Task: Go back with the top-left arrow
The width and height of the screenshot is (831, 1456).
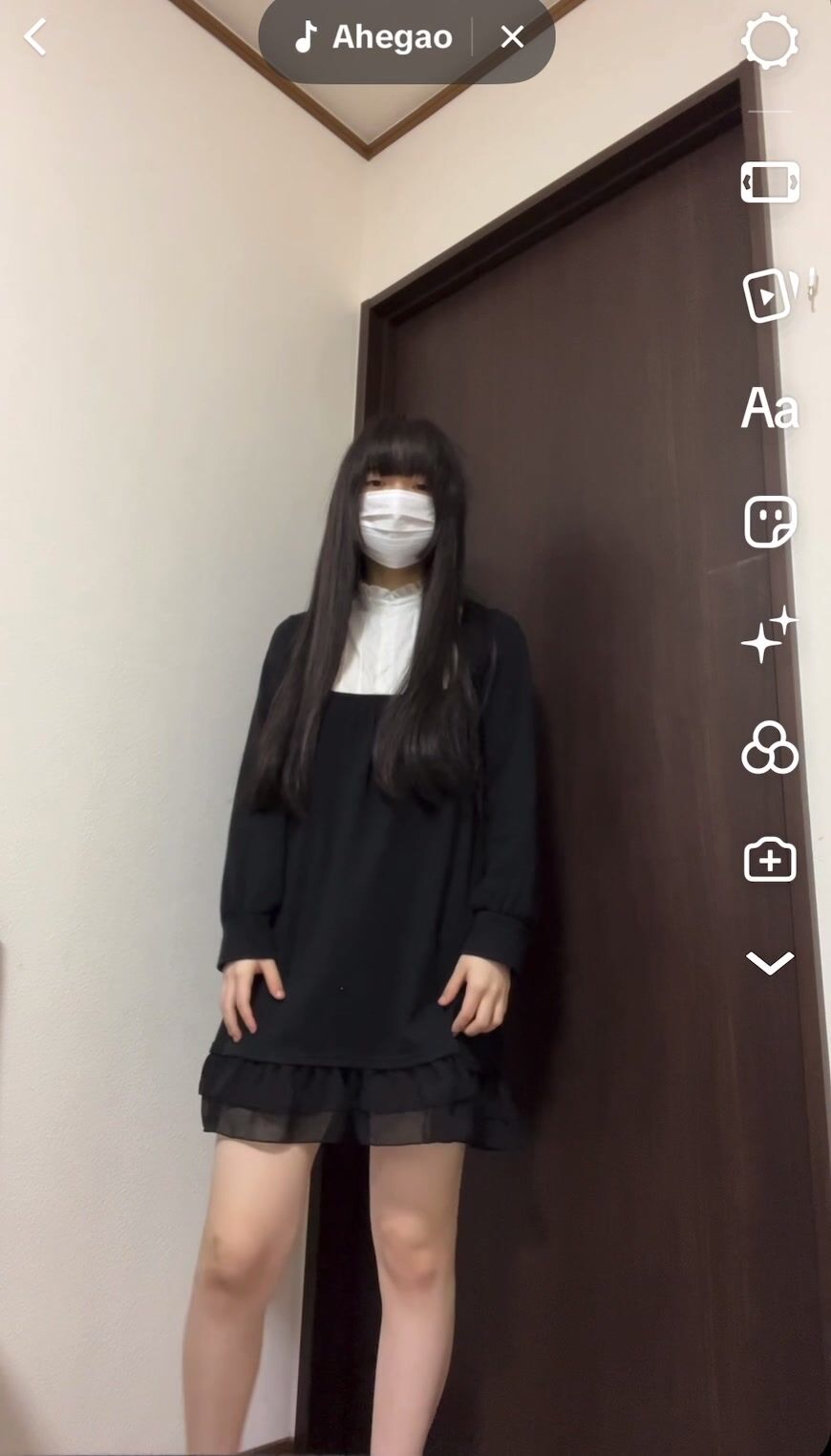Action: [x=35, y=38]
